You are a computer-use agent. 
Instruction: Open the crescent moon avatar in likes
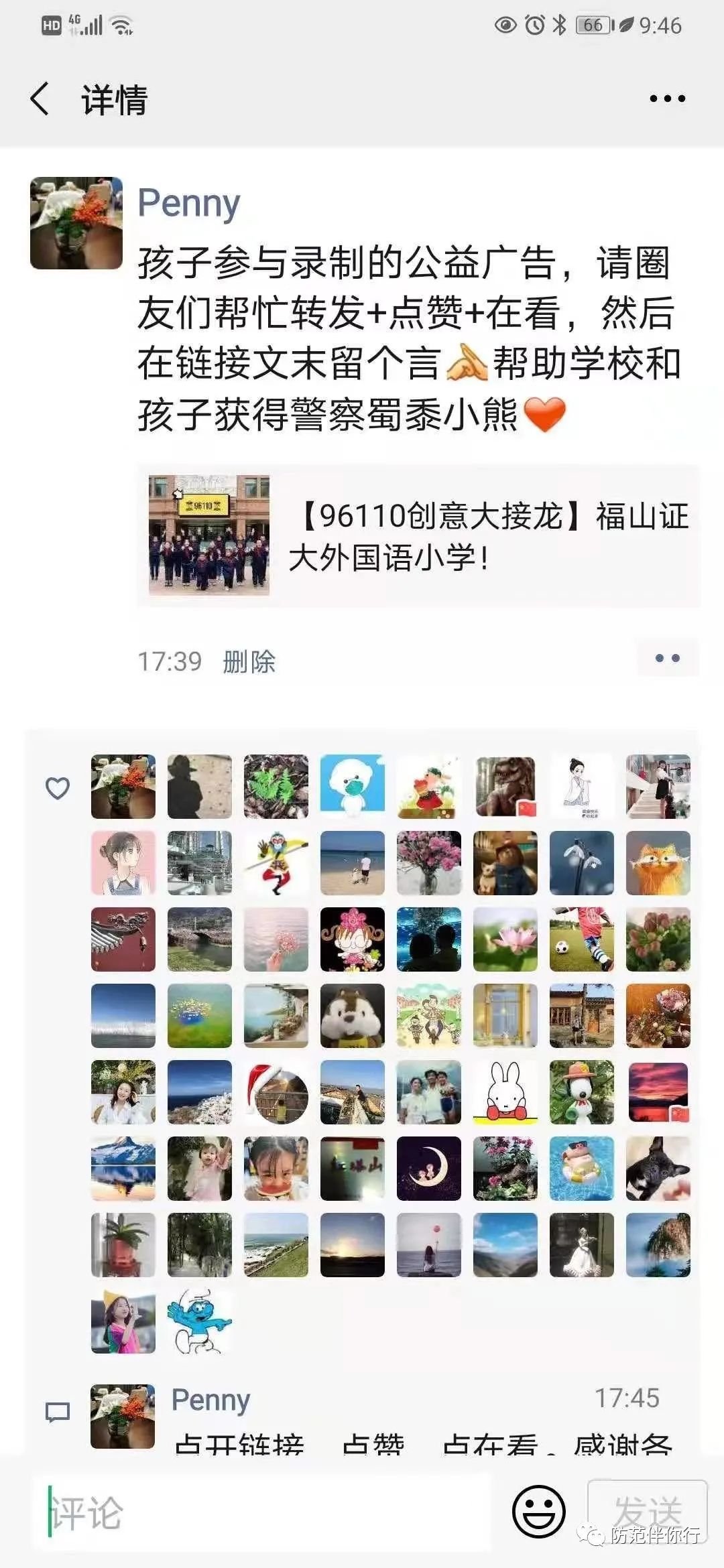tap(428, 1169)
